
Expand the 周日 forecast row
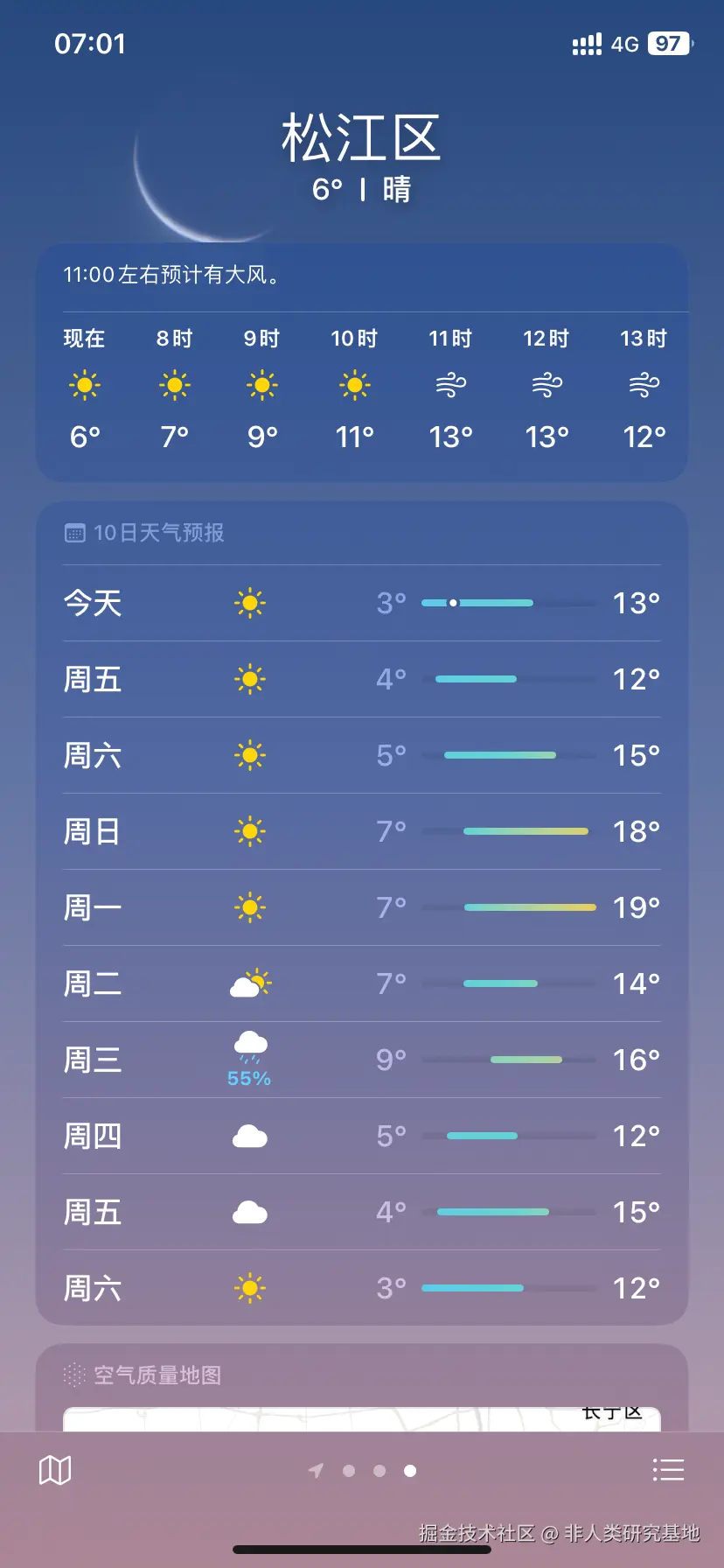click(361, 830)
